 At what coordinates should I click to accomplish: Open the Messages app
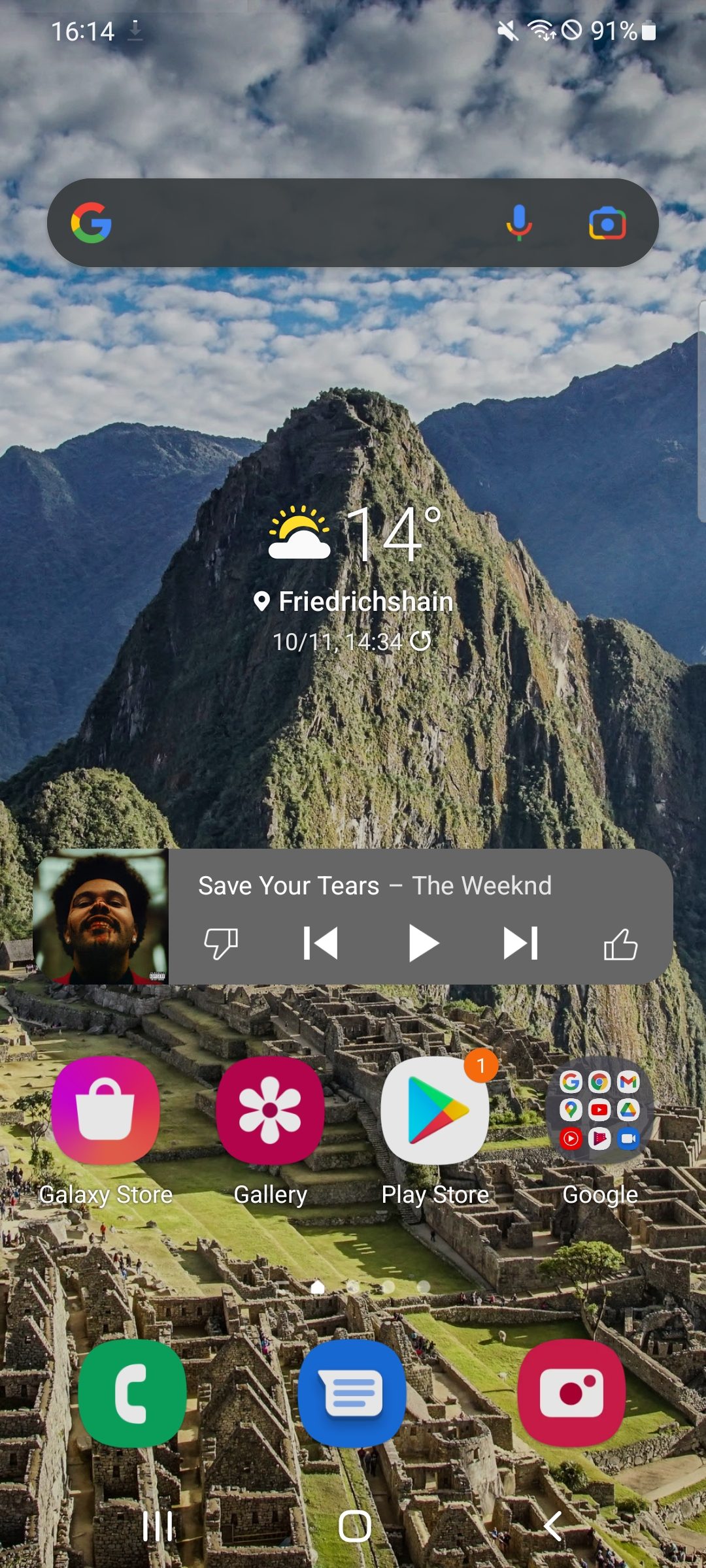point(352,1393)
